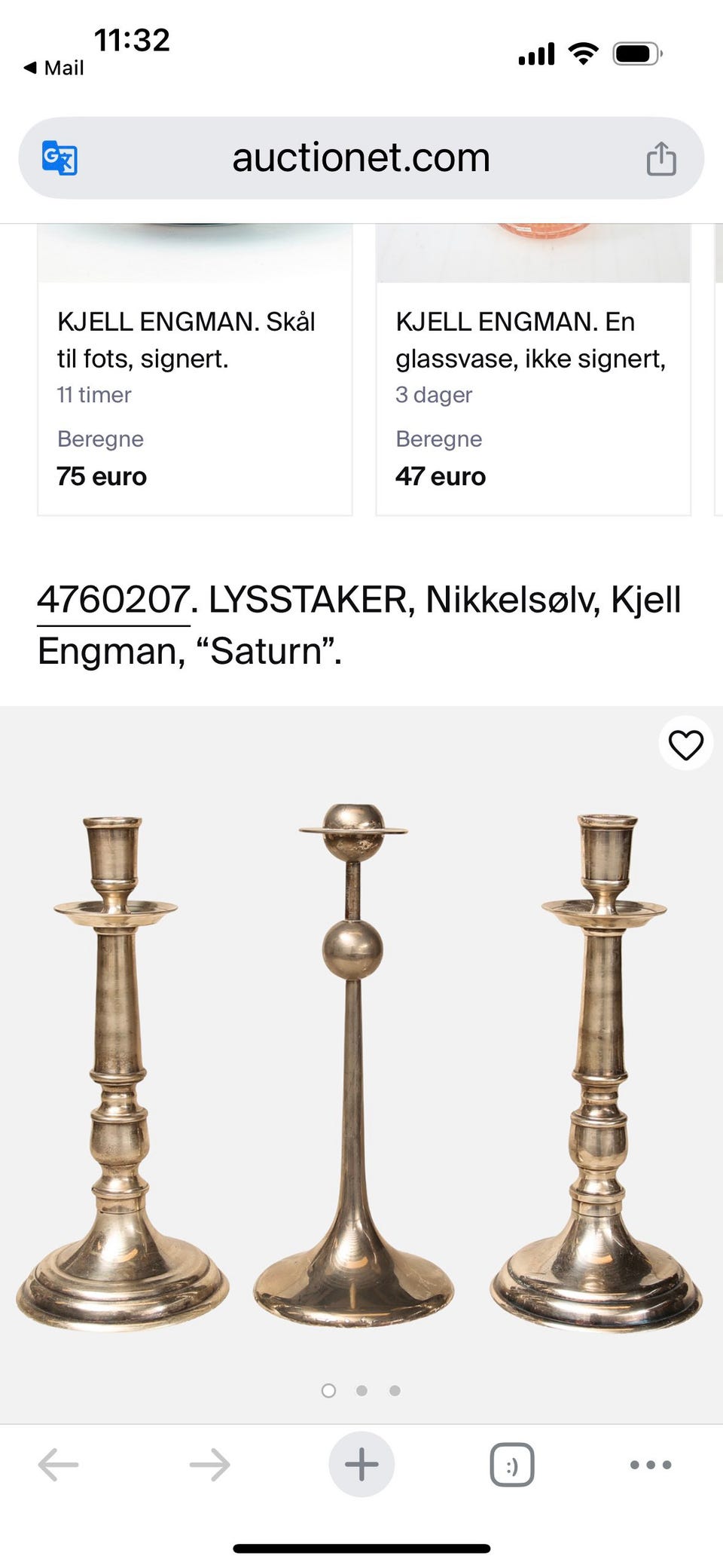Screen dimensions: 723x1568
Task: Tap the auctionet.com address bar
Action: (x=361, y=158)
